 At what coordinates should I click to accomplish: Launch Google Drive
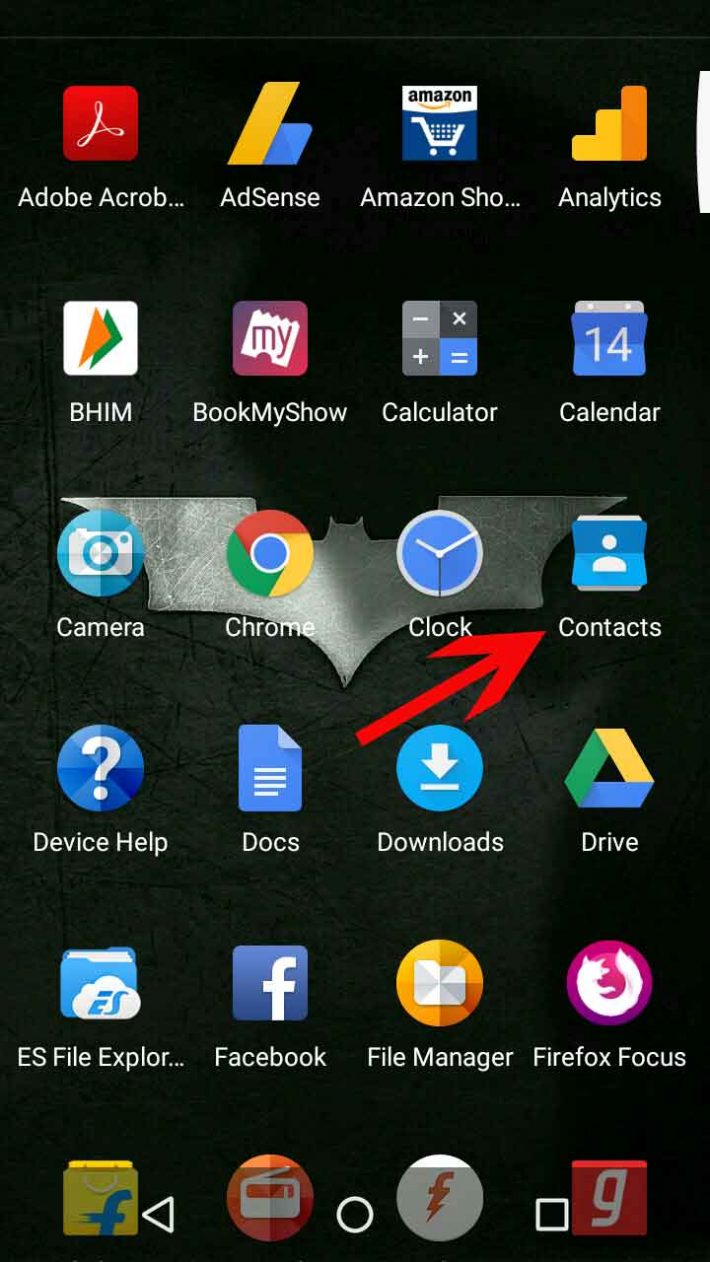coord(609,769)
